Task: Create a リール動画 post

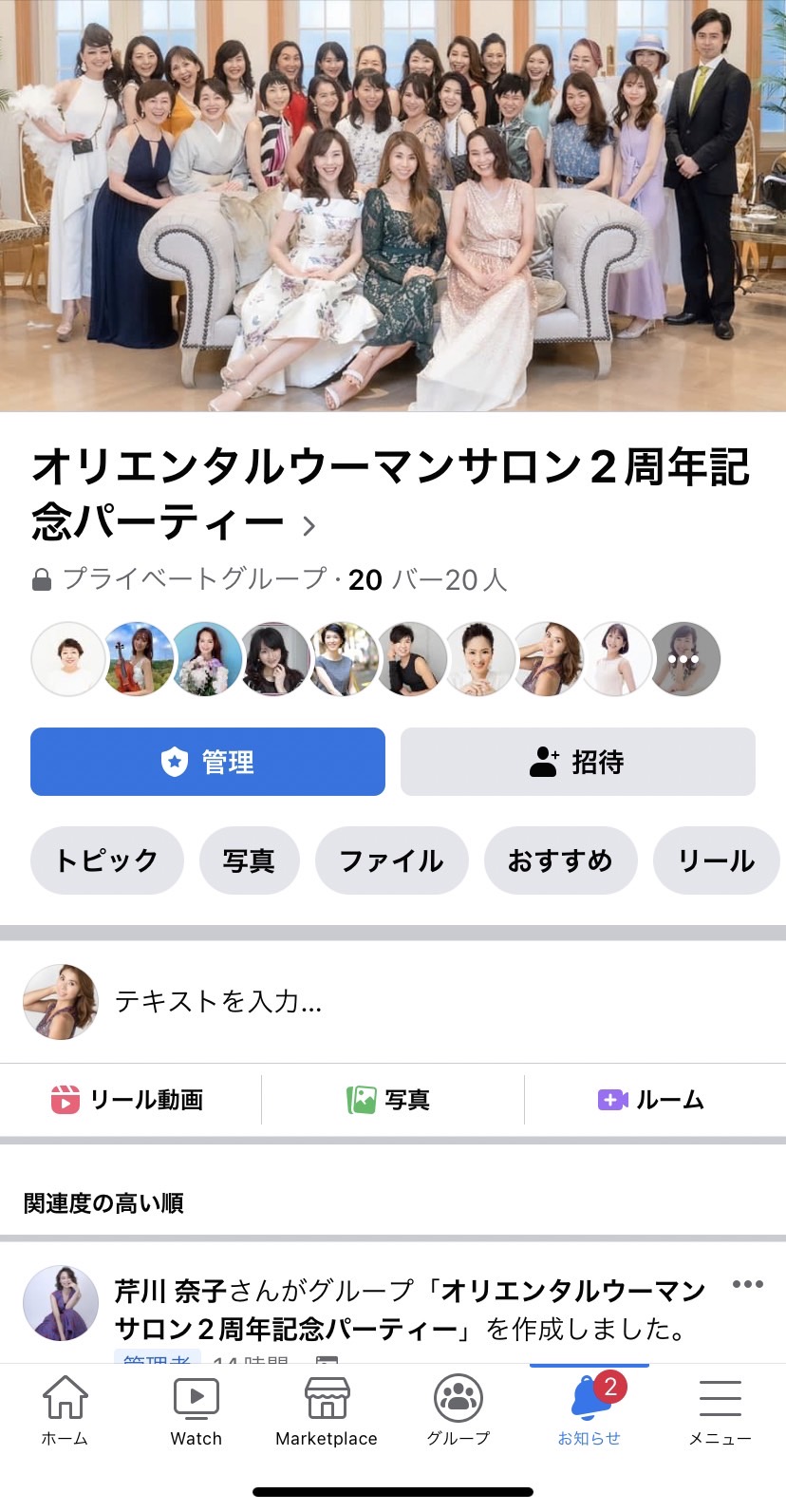Action: (x=128, y=1100)
